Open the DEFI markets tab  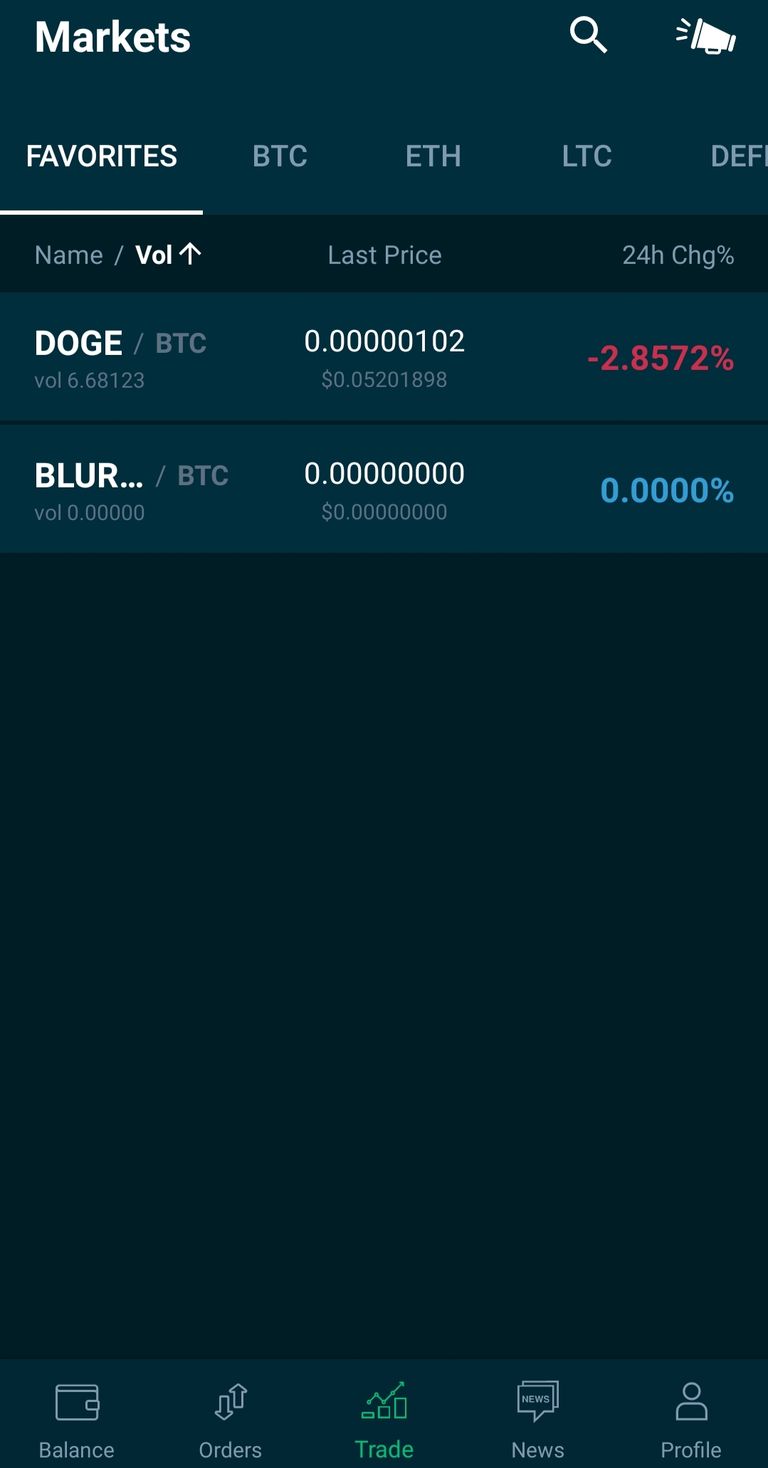tap(738, 156)
